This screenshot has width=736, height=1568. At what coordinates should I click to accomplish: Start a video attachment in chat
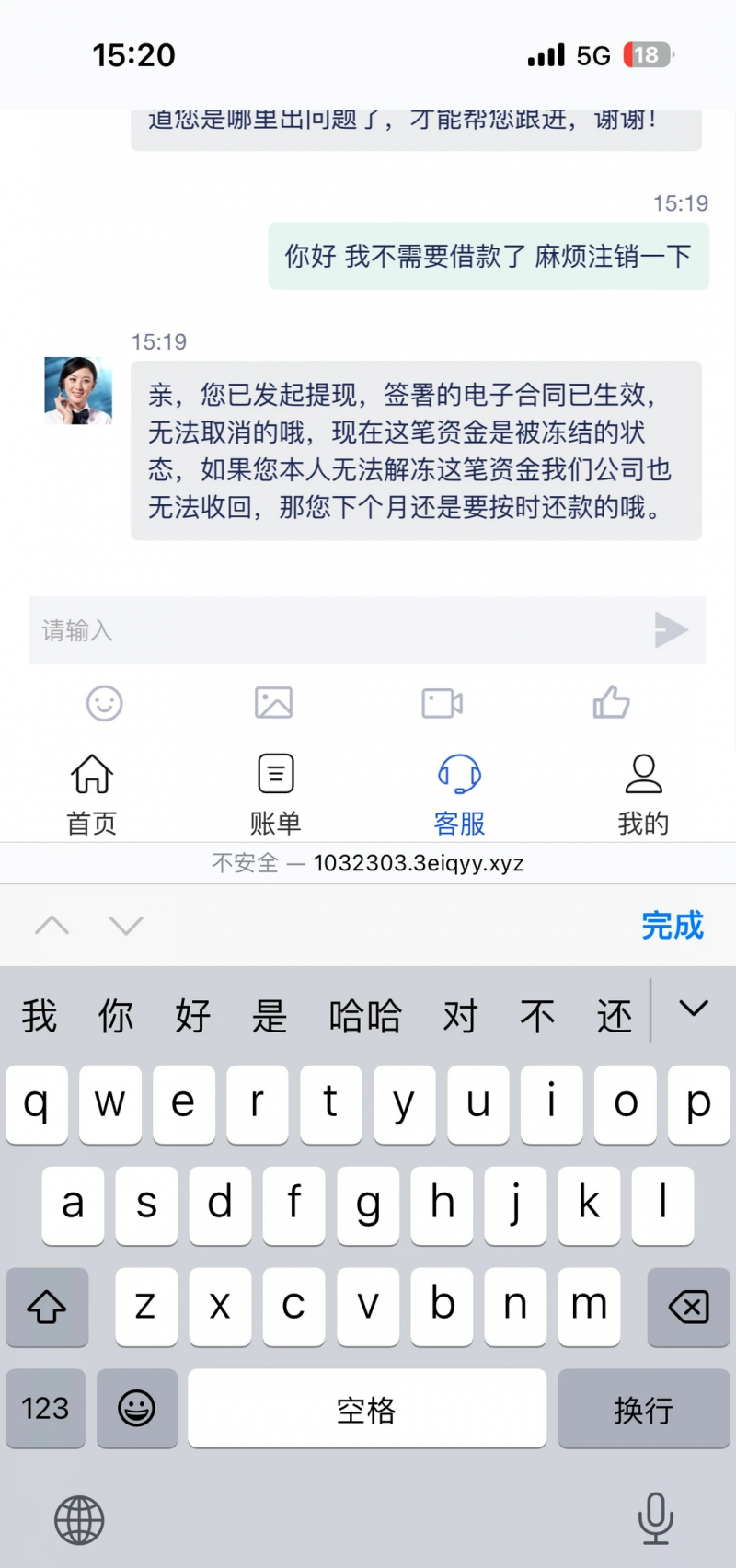click(x=443, y=703)
